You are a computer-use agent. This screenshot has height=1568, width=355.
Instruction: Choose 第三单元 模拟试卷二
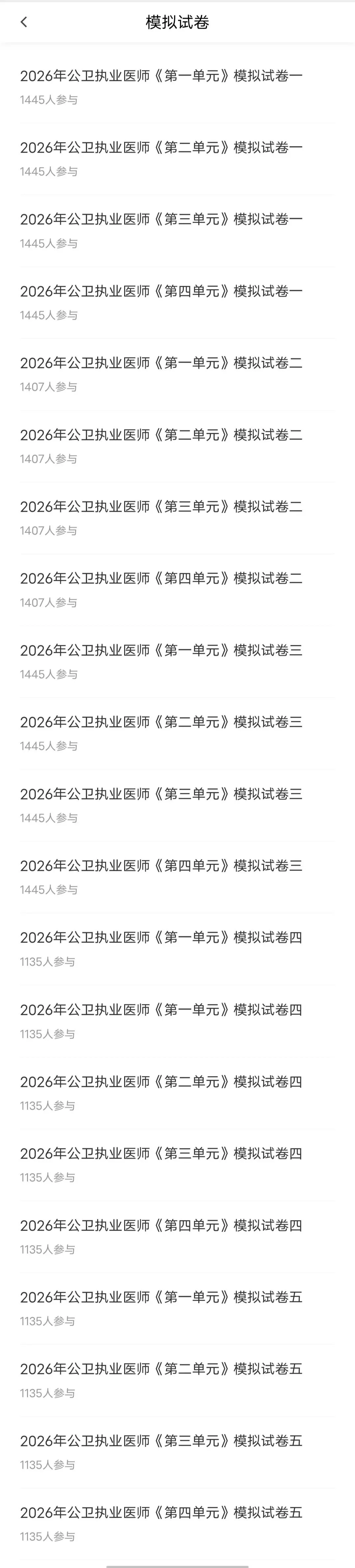pyautogui.click(x=177, y=518)
